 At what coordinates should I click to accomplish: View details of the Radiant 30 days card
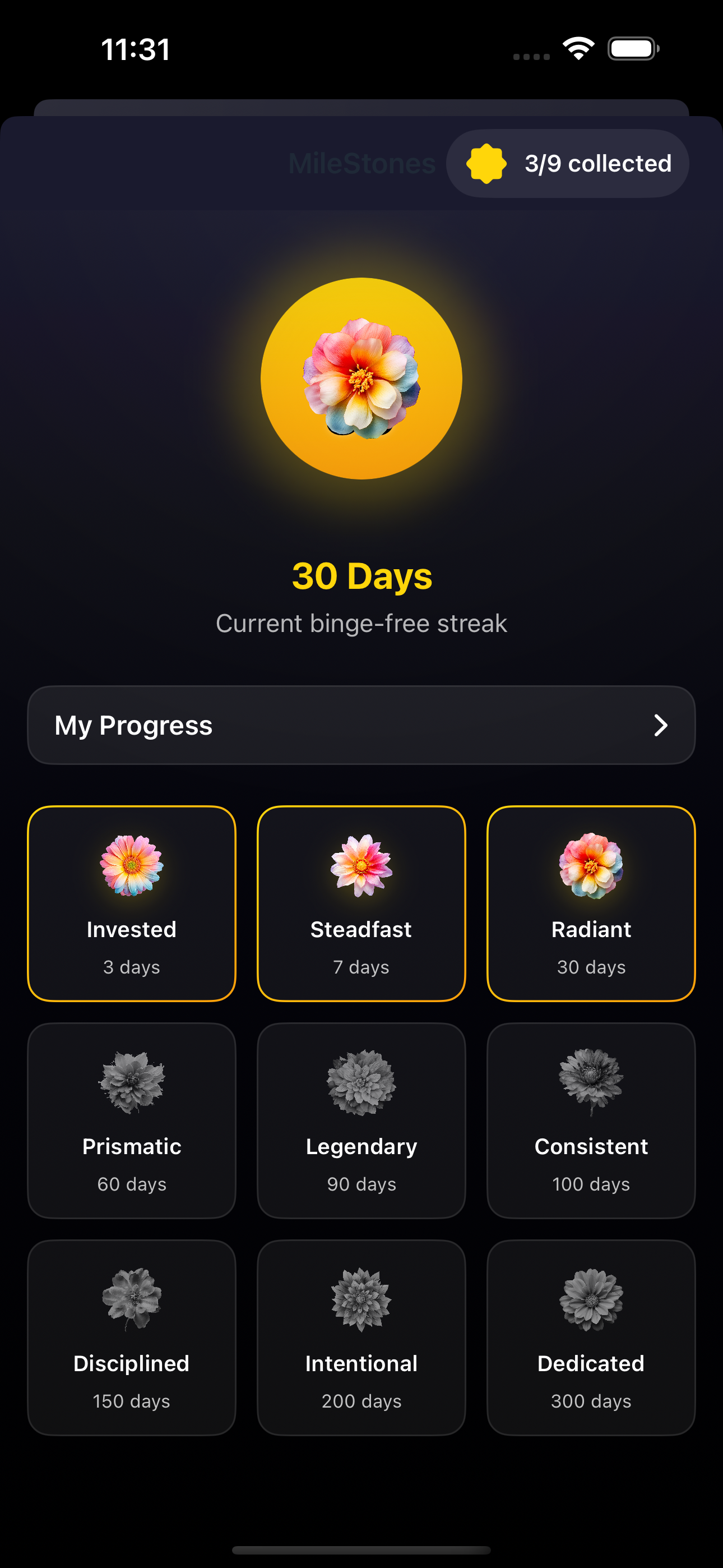coord(590,907)
